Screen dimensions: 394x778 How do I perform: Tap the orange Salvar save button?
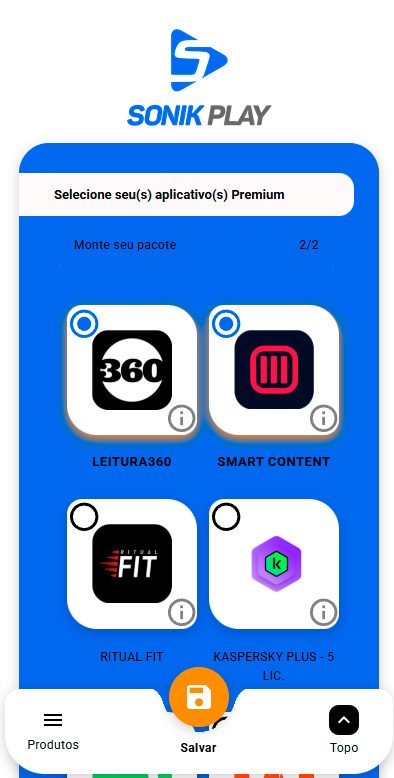coord(198,697)
